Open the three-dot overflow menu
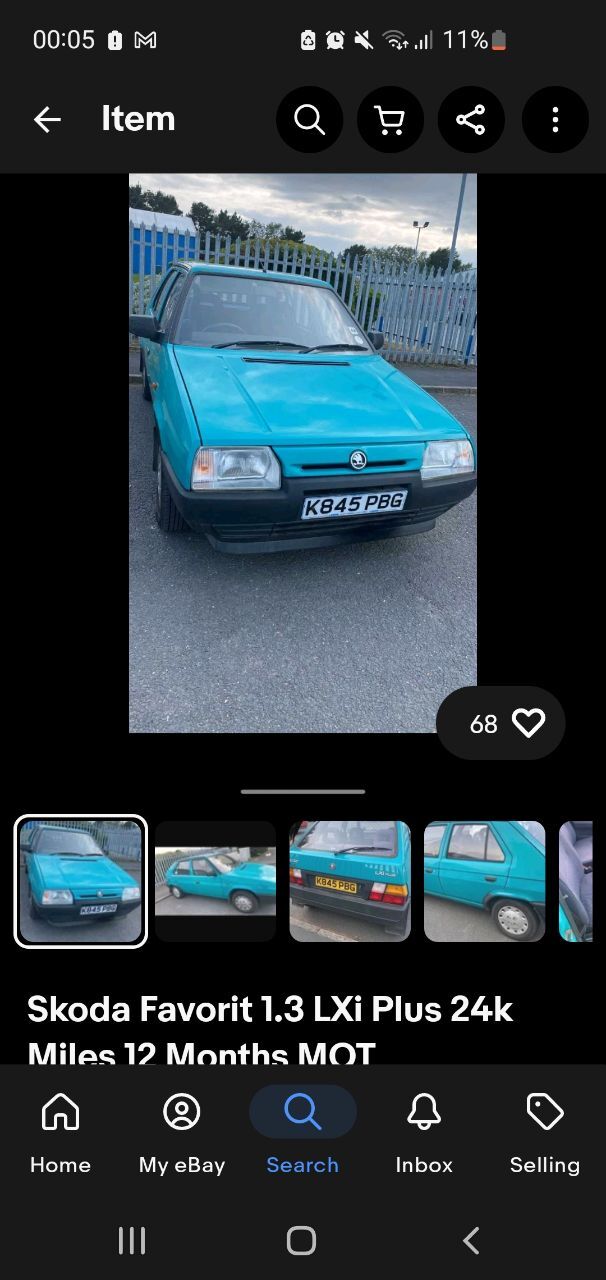This screenshot has height=1280, width=606. [x=555, y=120]
